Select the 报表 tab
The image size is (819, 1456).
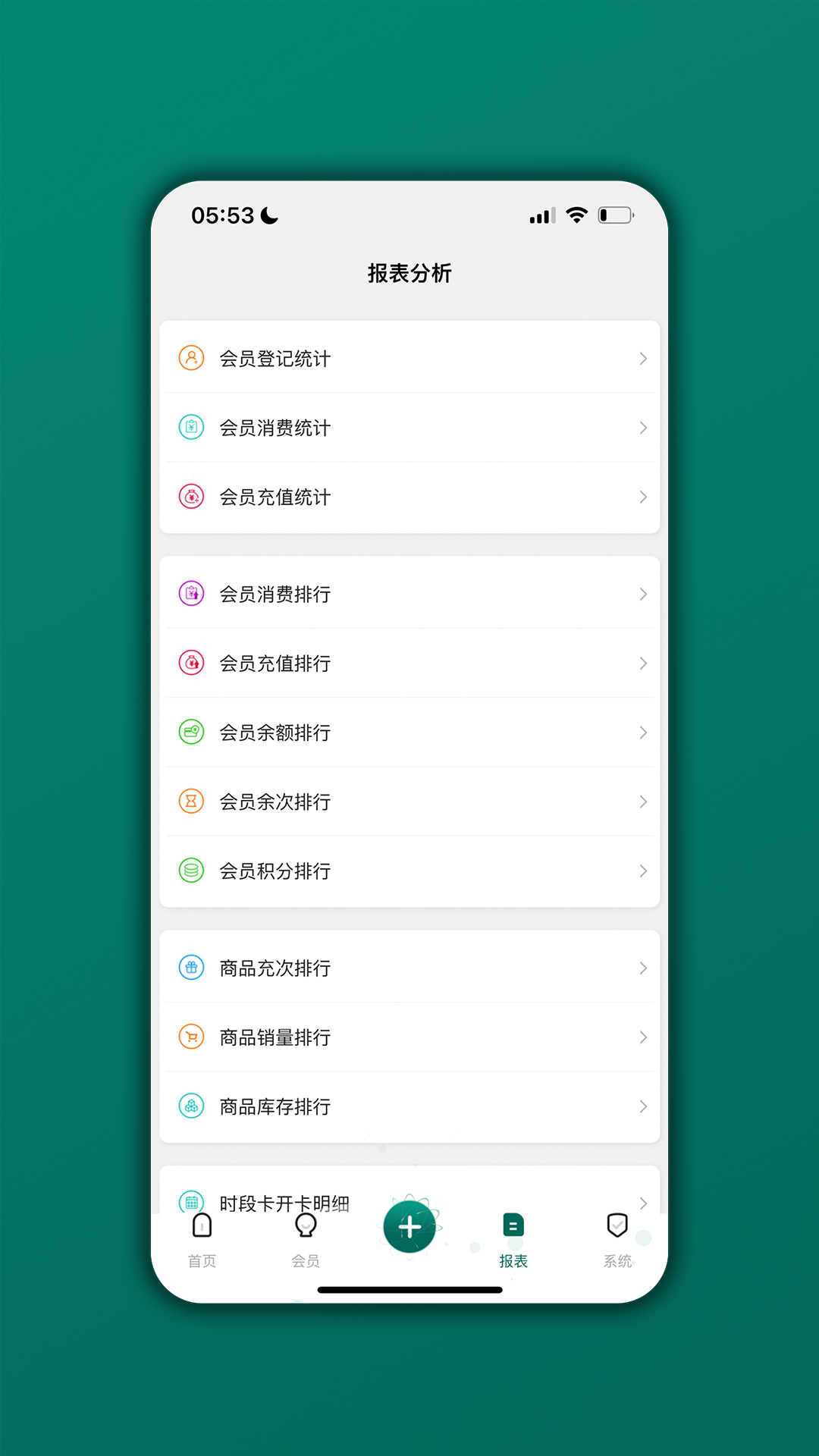tap(513, 1240)
